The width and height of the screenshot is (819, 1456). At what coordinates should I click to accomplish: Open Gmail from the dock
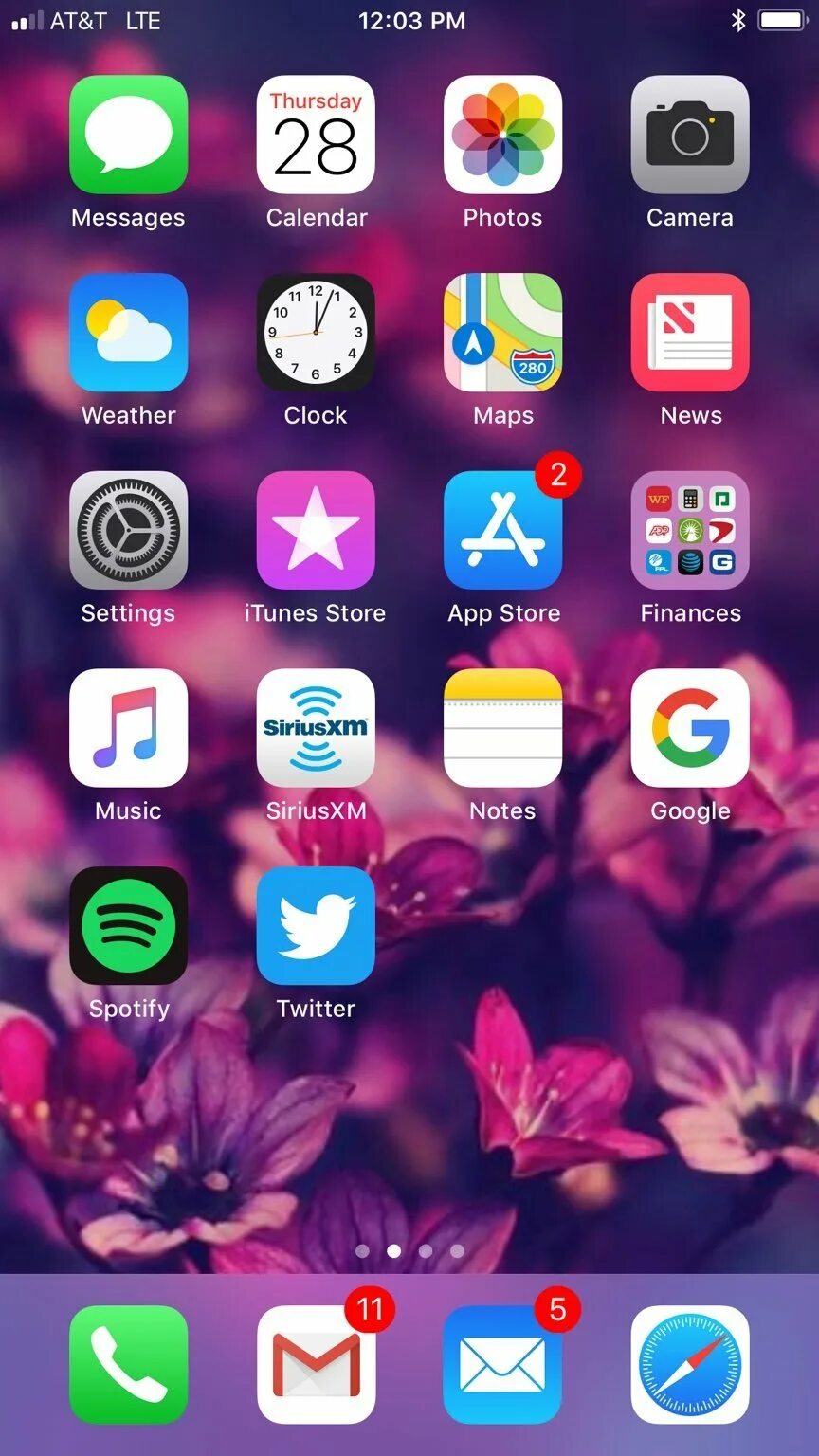point(316,1365)
